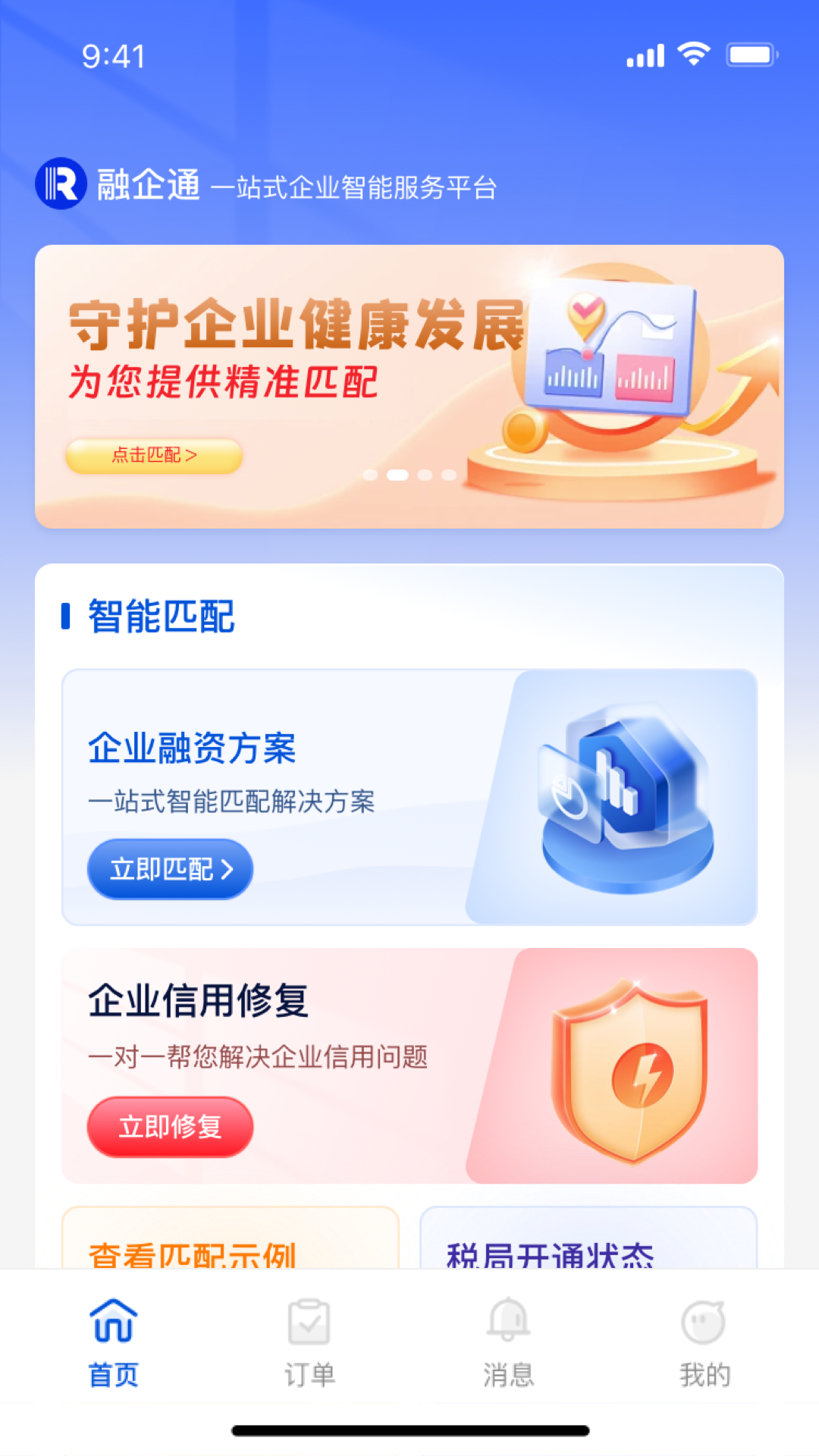Tap the Wi-Fi status icon
The image size is (819, 1456).
coord(692,53)
